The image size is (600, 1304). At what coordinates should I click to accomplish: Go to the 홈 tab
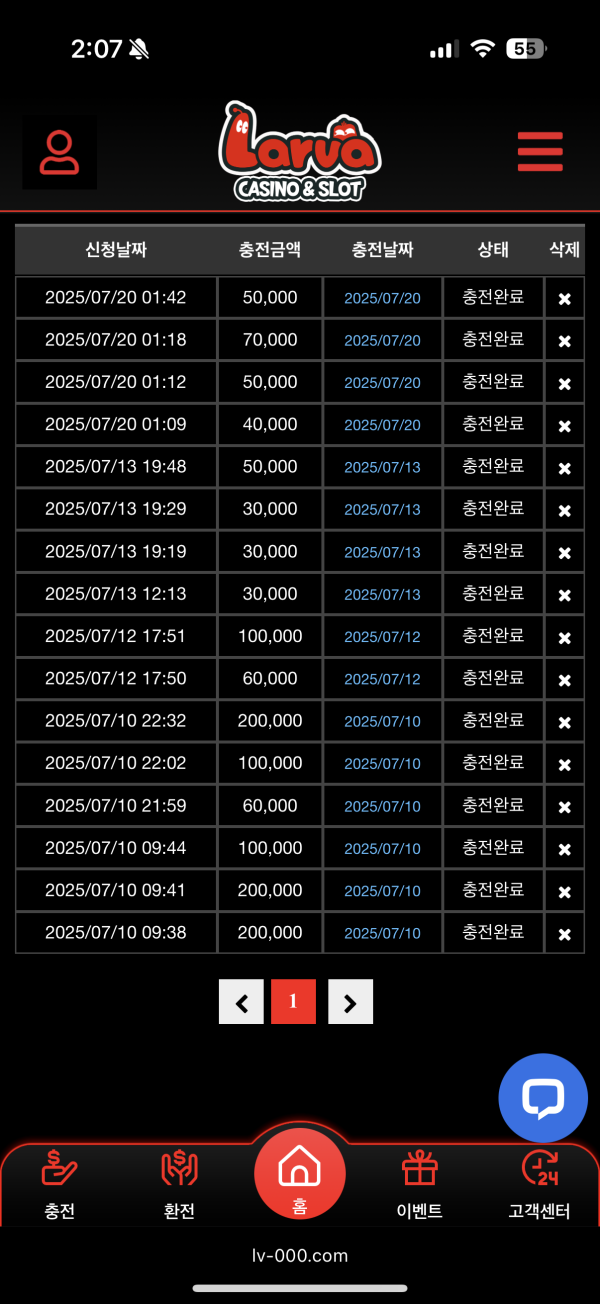tap(299, 1175)
